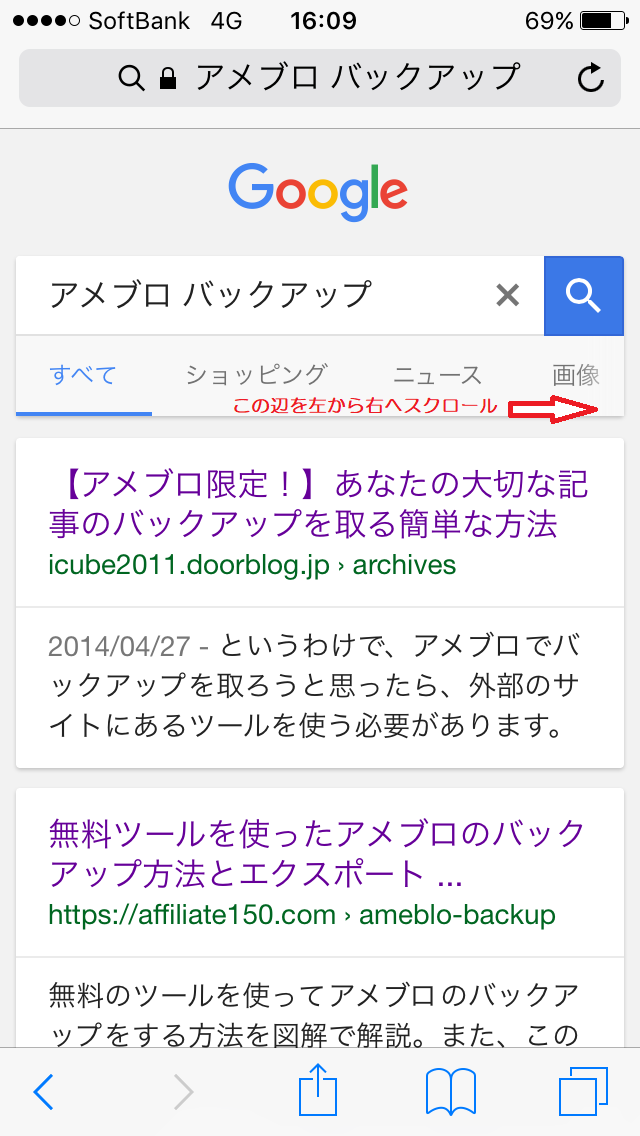Switch to the ショッピング tab
This screenshot has width=640, height=1136.
pyautogui.click(x=256, y=376)
